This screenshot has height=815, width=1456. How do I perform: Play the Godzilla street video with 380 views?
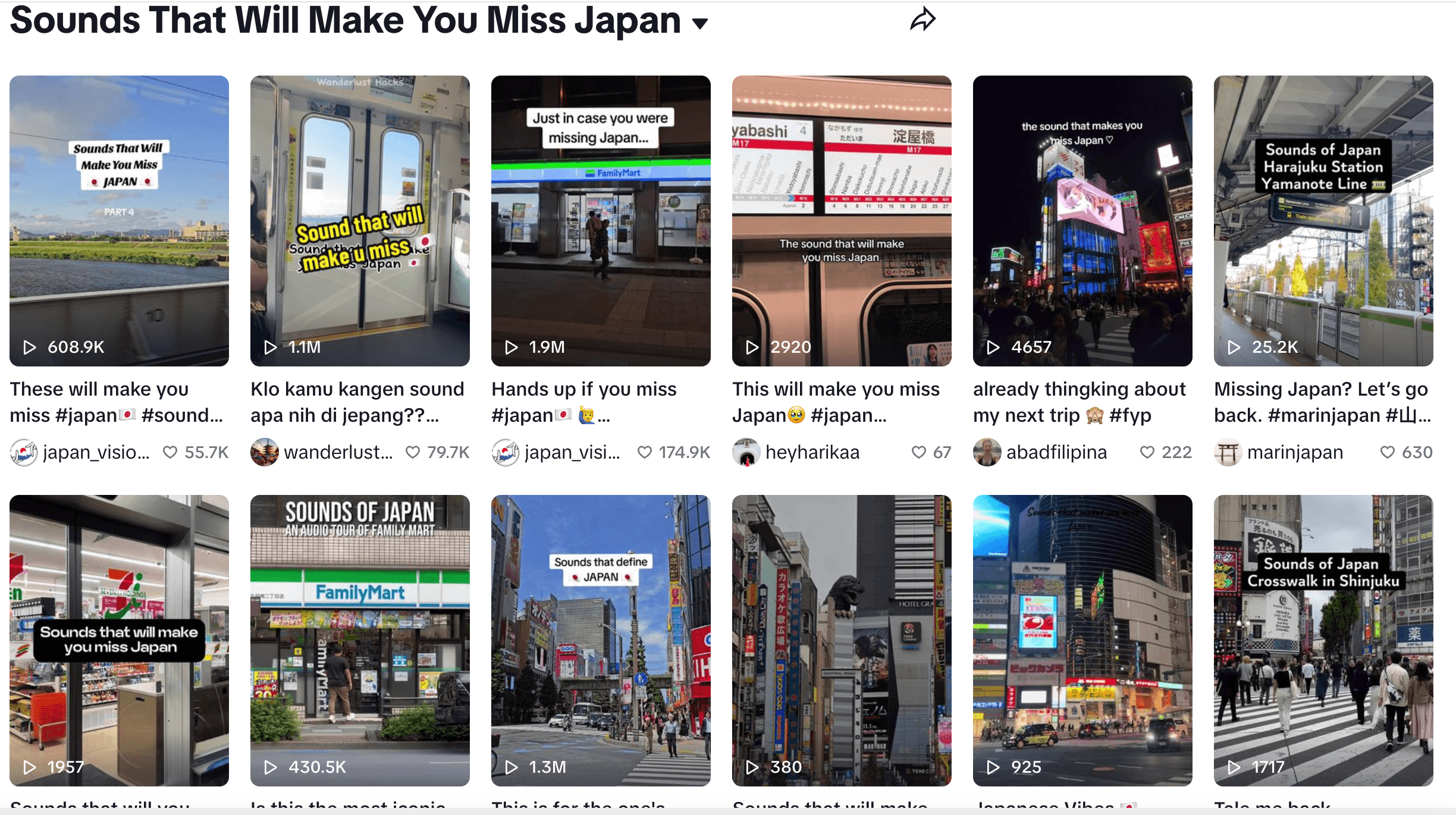point(842,640)
